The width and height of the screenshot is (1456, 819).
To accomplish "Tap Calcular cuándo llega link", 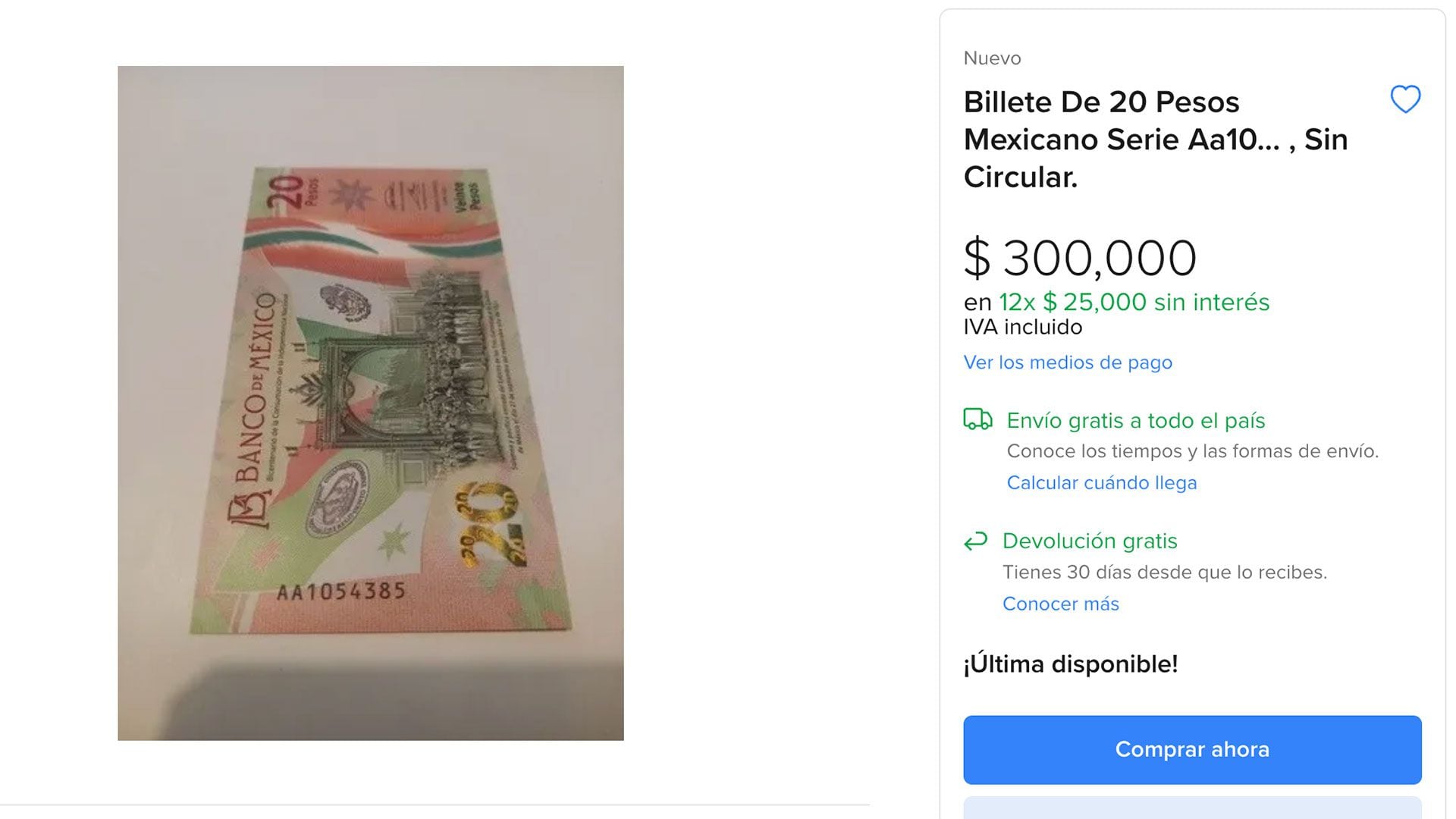I will 1101,483.
